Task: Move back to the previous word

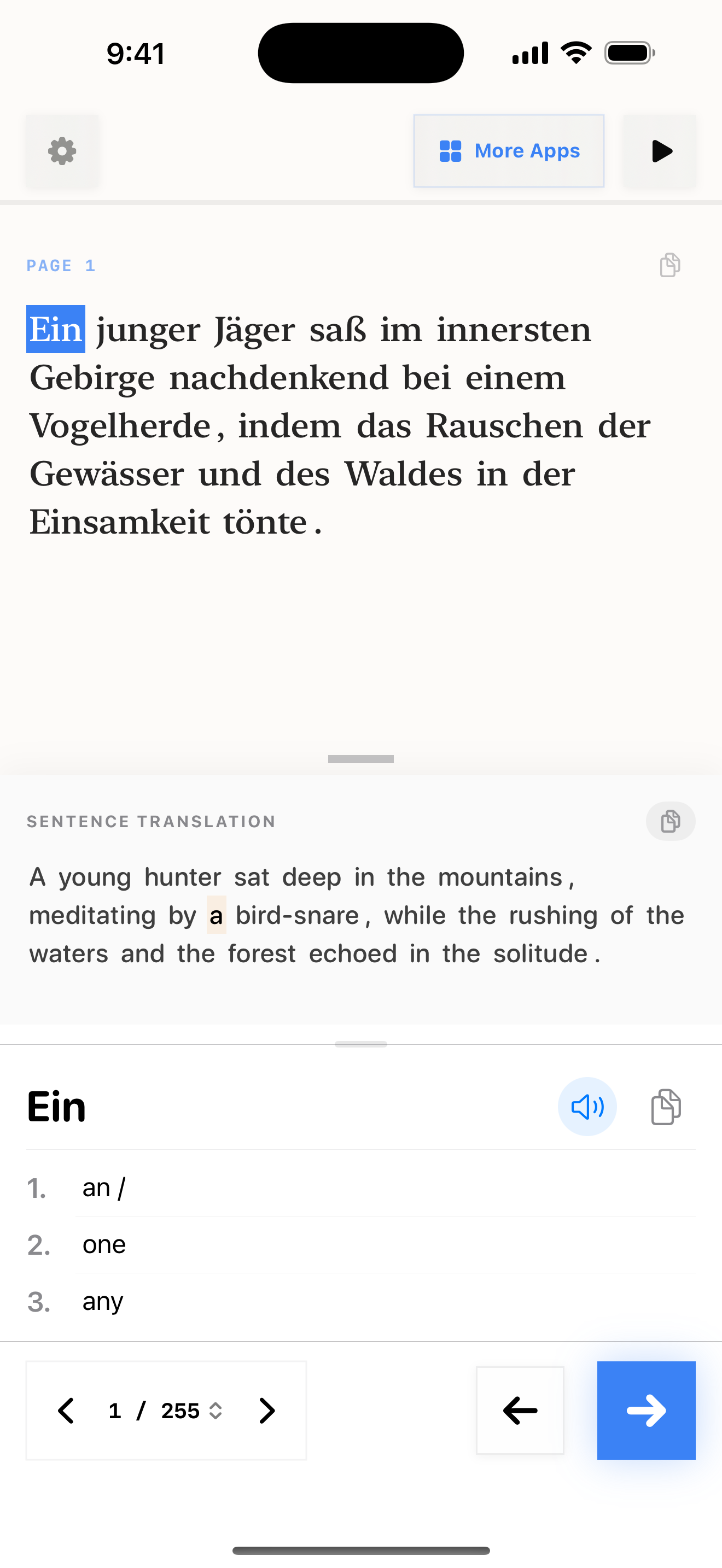Action: pyautogui.click(x=520, y=1411)
